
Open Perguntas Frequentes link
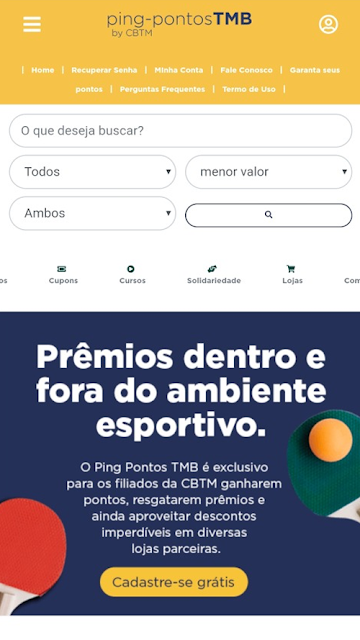162,89
